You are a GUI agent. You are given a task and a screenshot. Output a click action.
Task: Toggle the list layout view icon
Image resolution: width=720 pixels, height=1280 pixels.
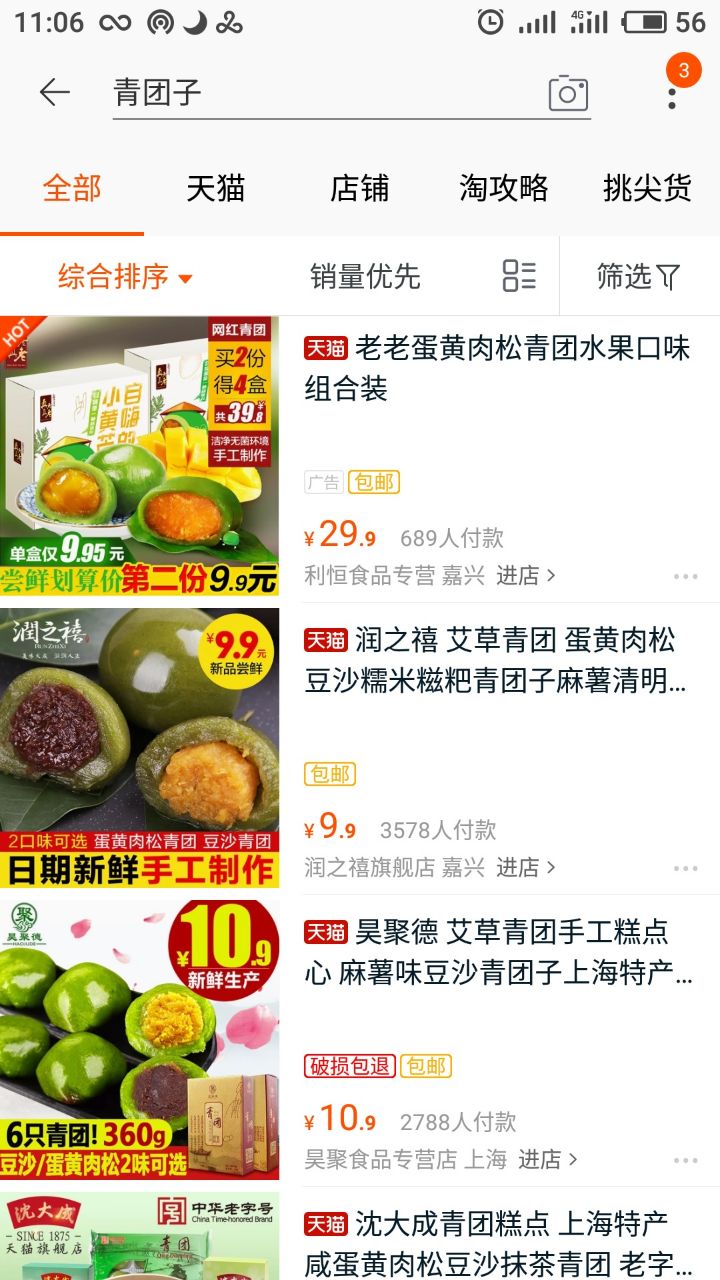[519, 276]
